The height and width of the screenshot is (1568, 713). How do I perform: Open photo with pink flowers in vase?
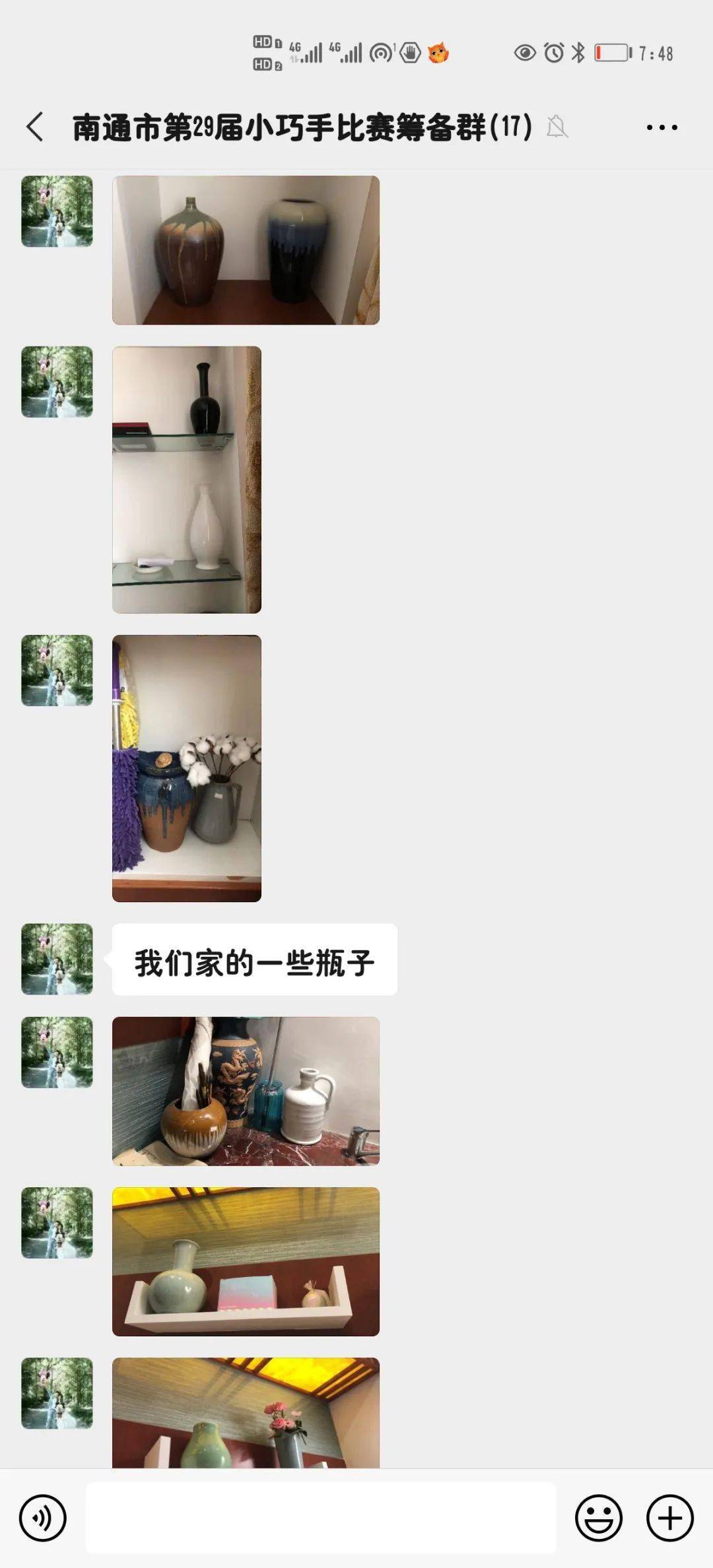click(246, 1413)
